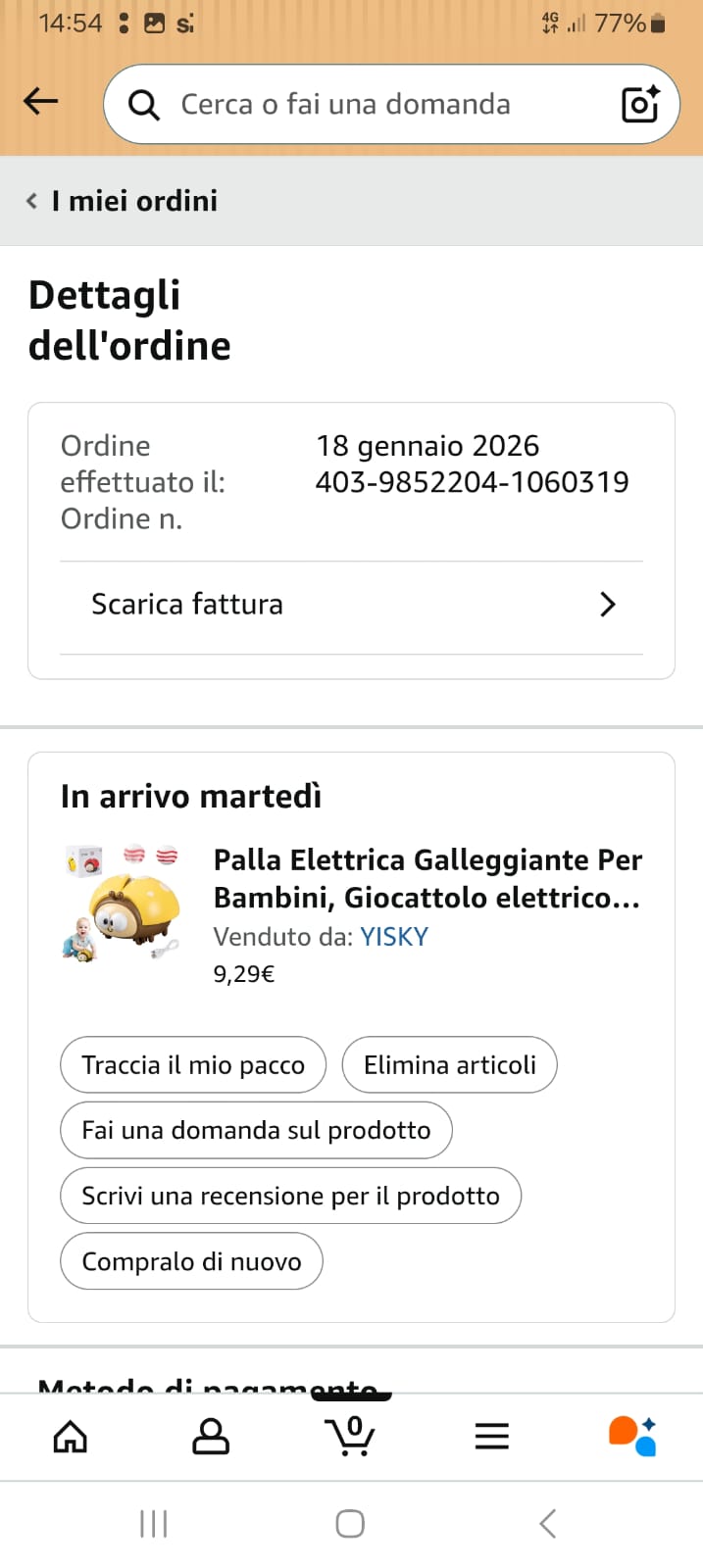Tap the search box "Cerca o fai una domanda"

[373, 105]
